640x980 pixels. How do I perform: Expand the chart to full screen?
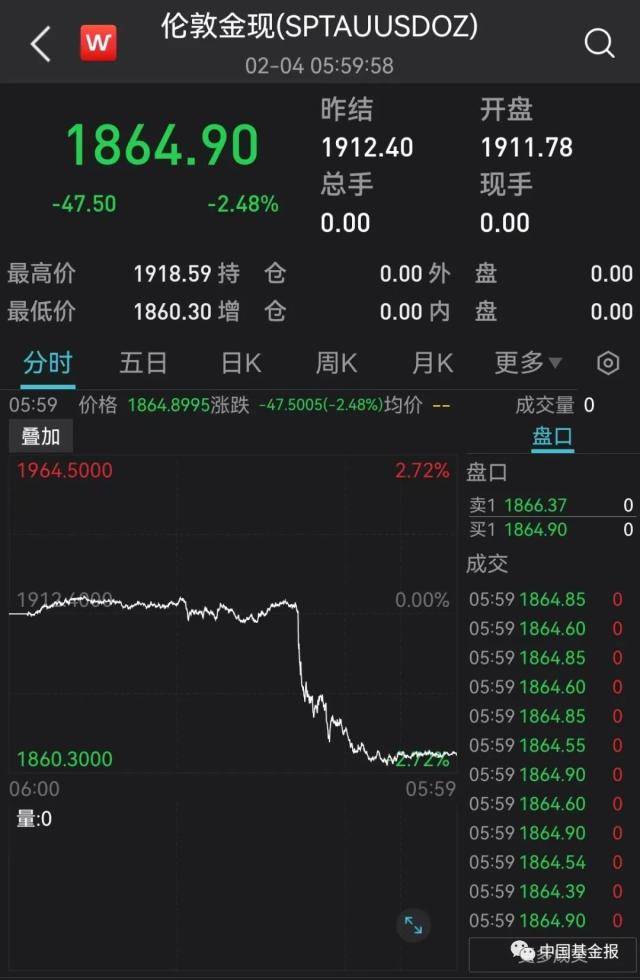coord(413,925)
